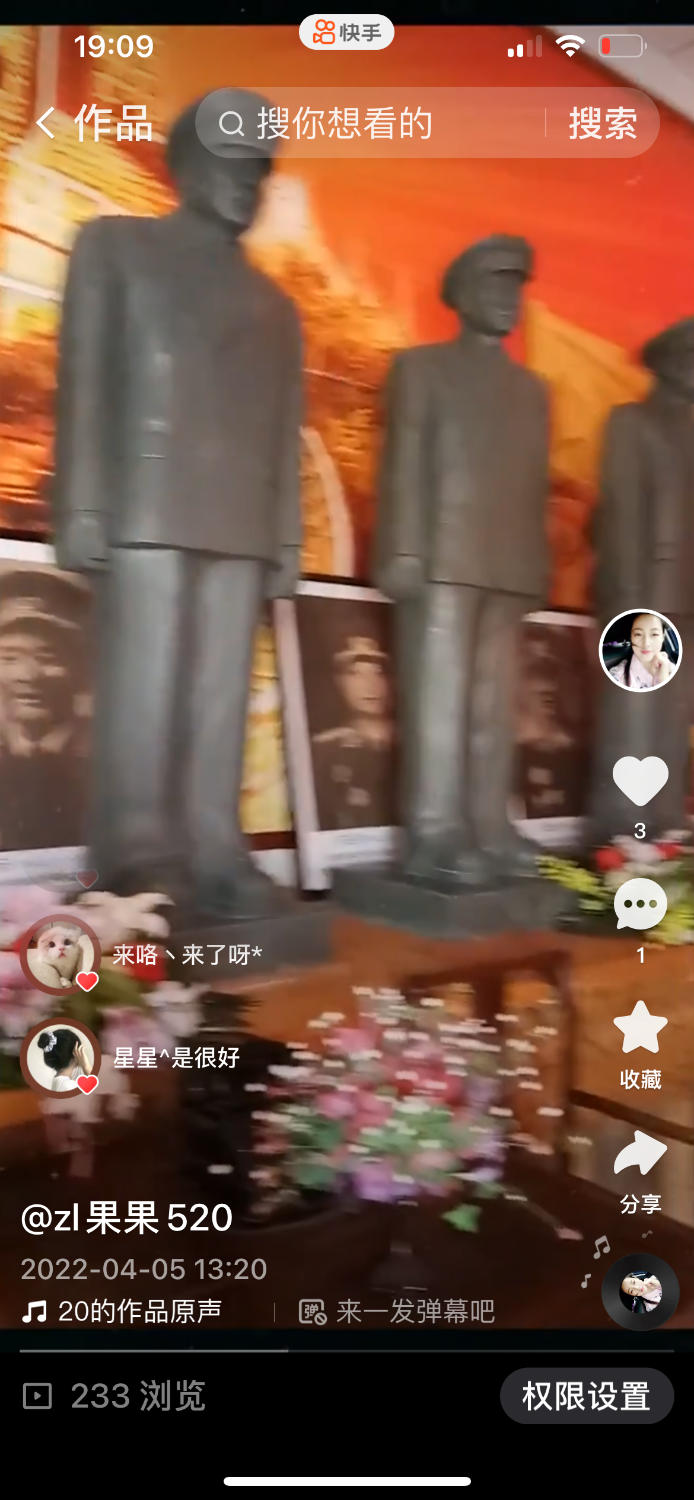This screenshot has height=1500, width=694.
Task: Go back from the 作品 page
Action: tap(45, 124)
